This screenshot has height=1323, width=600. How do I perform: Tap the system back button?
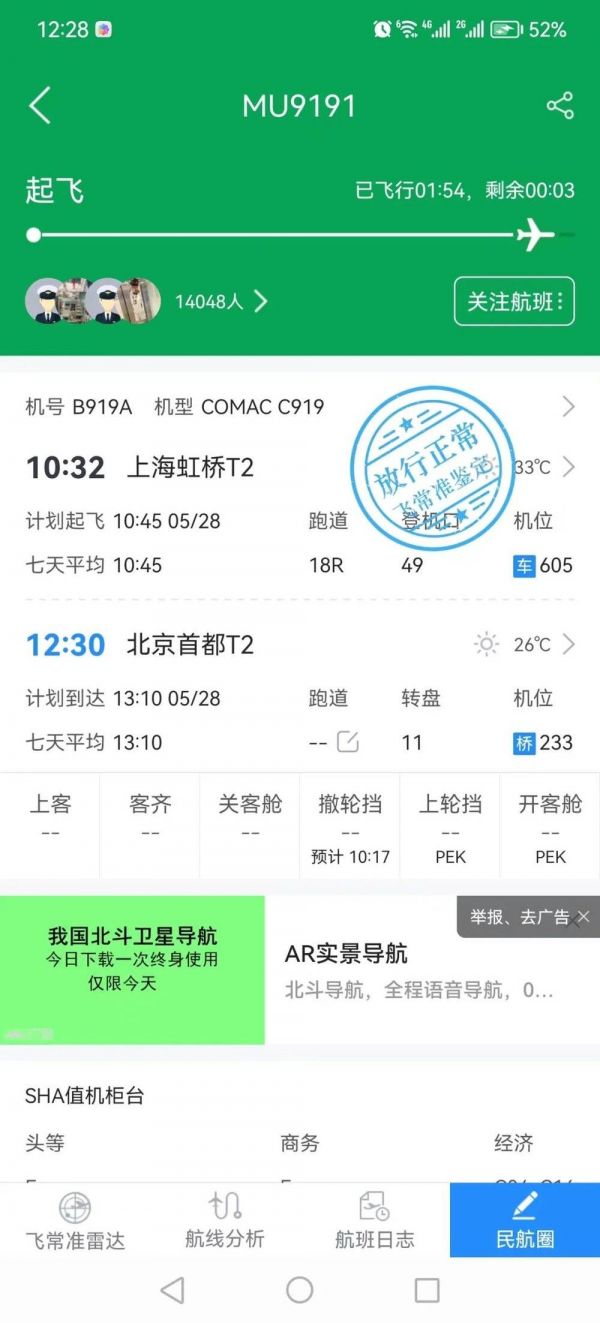pos(172,1290)
